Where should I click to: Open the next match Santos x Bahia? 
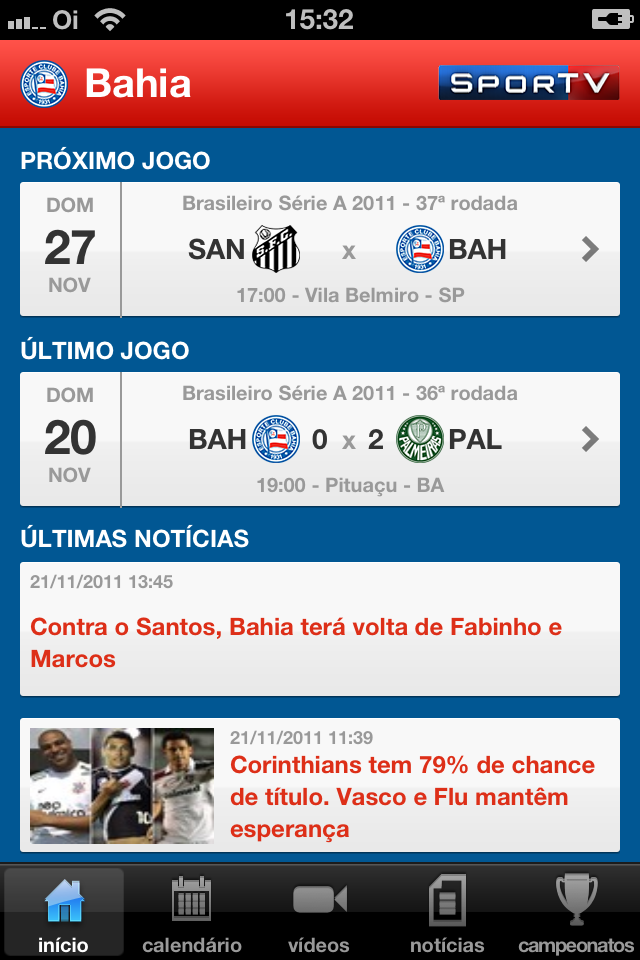pyautogui.click(x=320, y=249)
